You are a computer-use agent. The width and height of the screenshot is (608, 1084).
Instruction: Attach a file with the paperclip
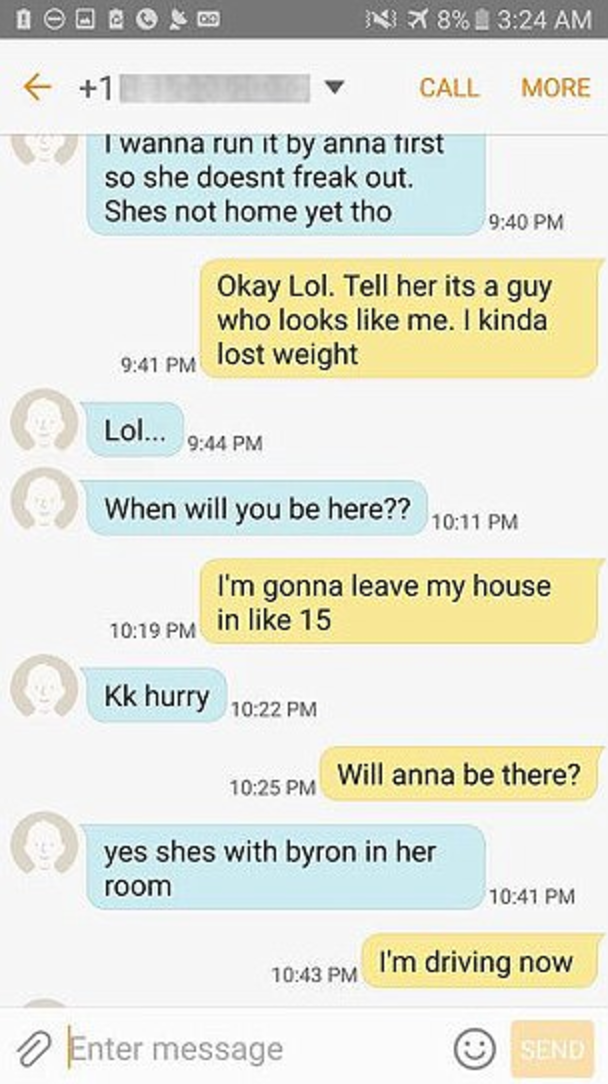pos(33,1048)
